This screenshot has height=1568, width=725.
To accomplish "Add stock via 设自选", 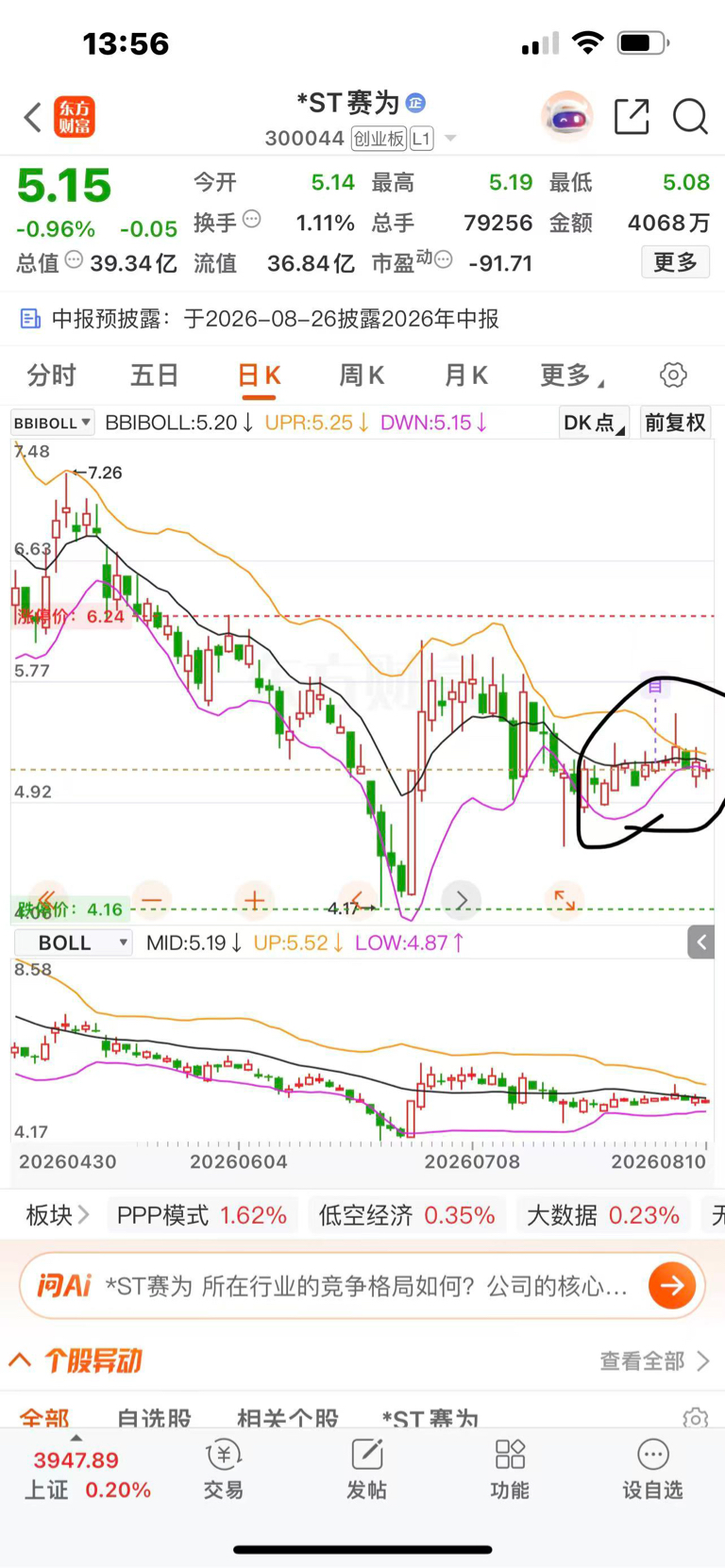I will 652,1471.
